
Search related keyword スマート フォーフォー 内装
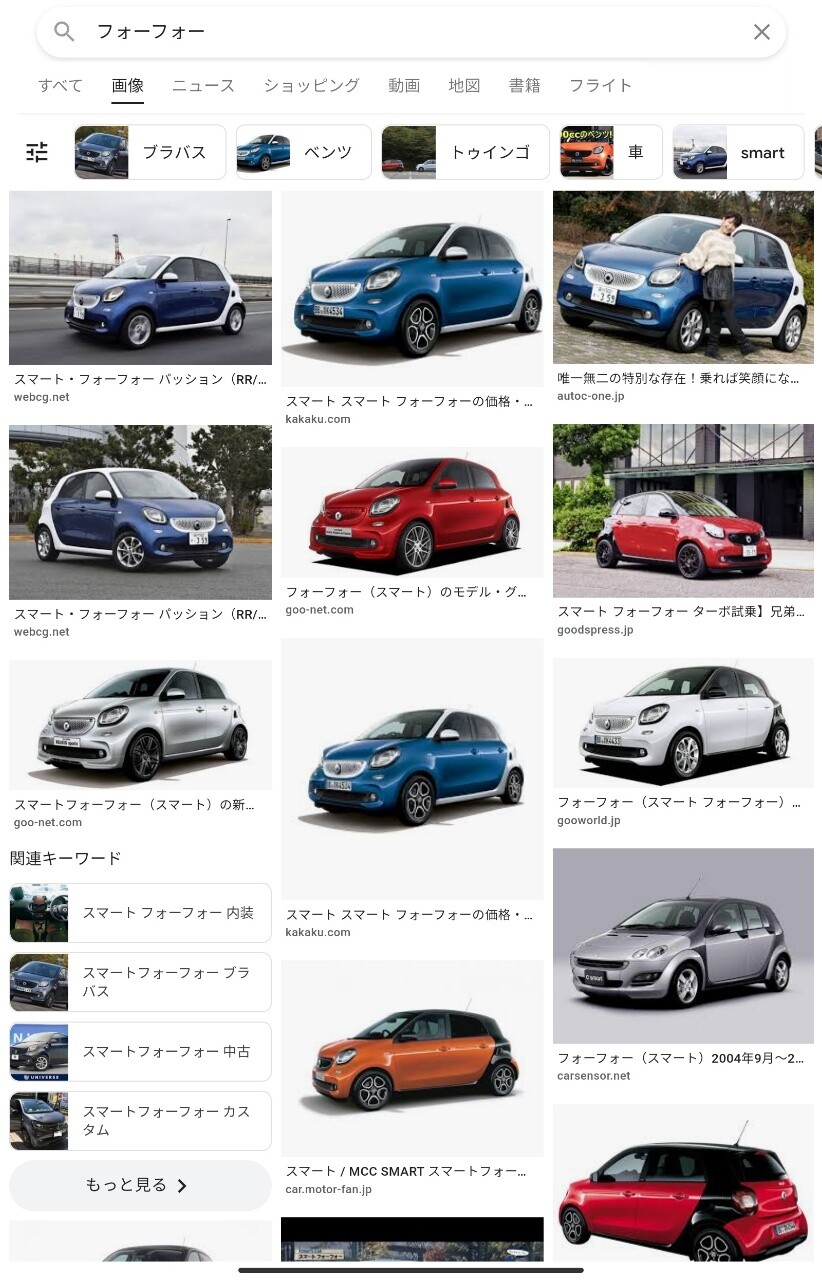tap(140, 913)
